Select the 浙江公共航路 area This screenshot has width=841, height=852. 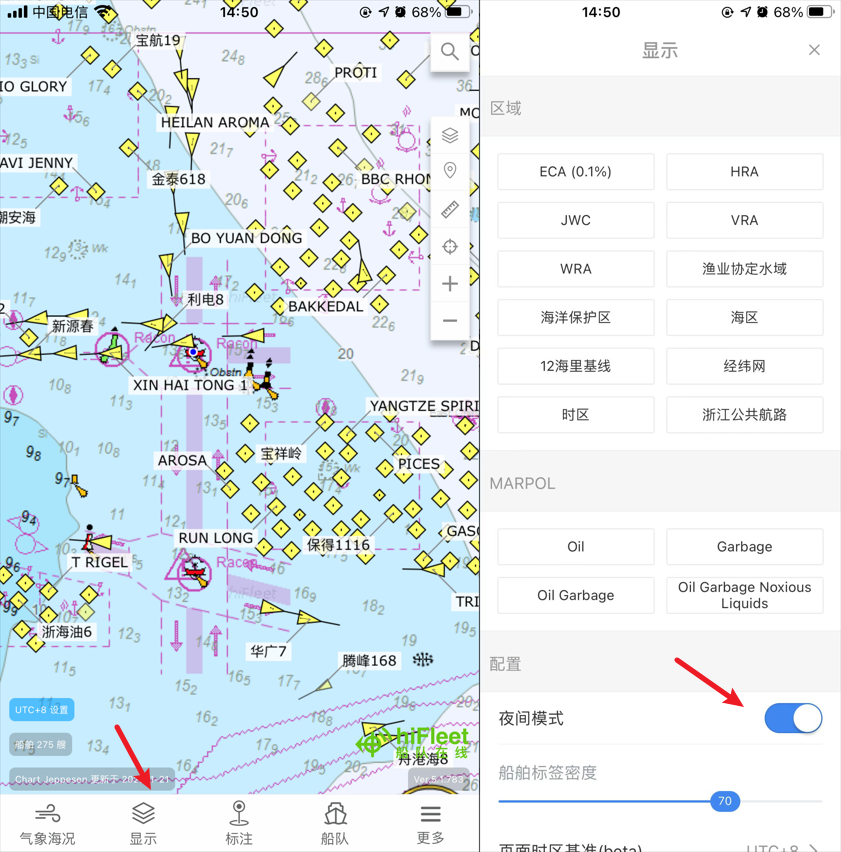click(745, 415)
